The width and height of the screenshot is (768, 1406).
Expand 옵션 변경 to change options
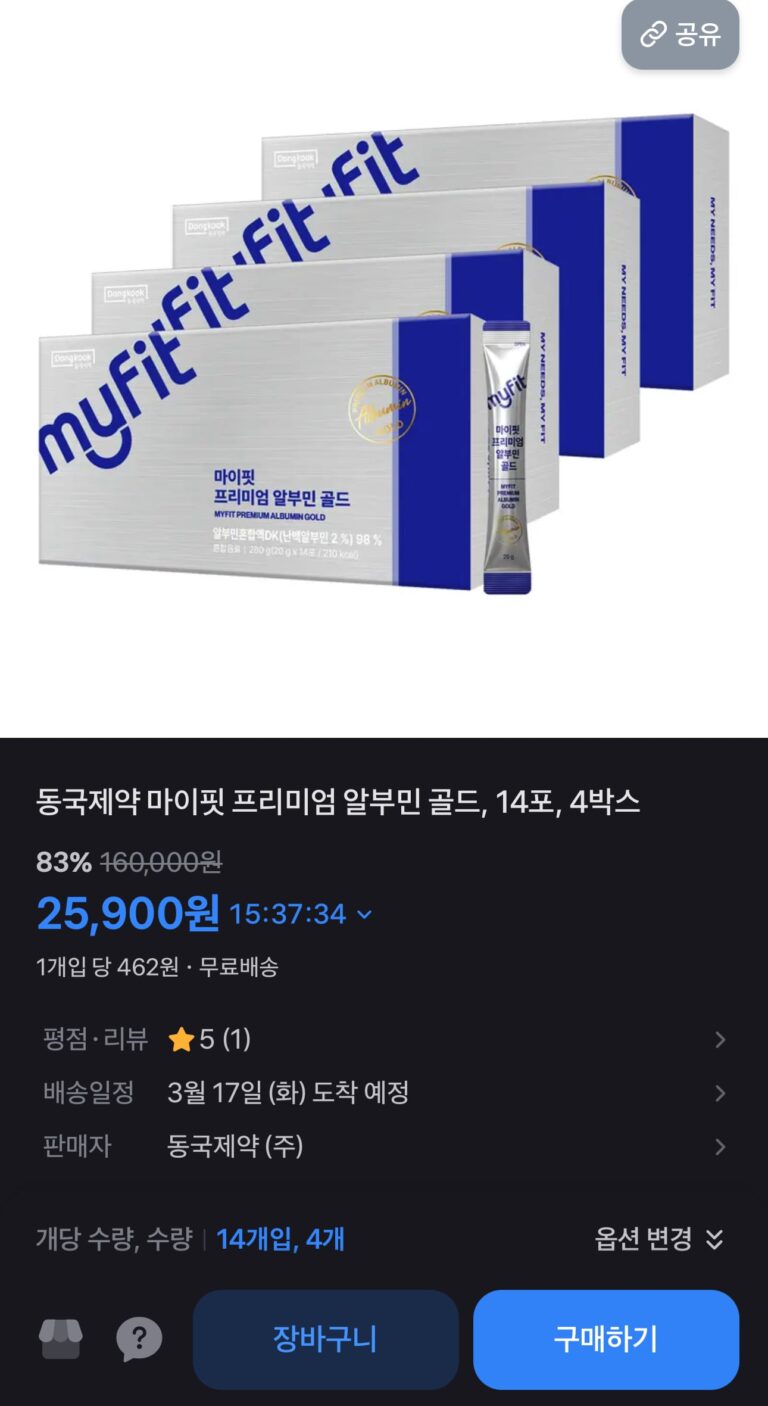[658, 1240]
